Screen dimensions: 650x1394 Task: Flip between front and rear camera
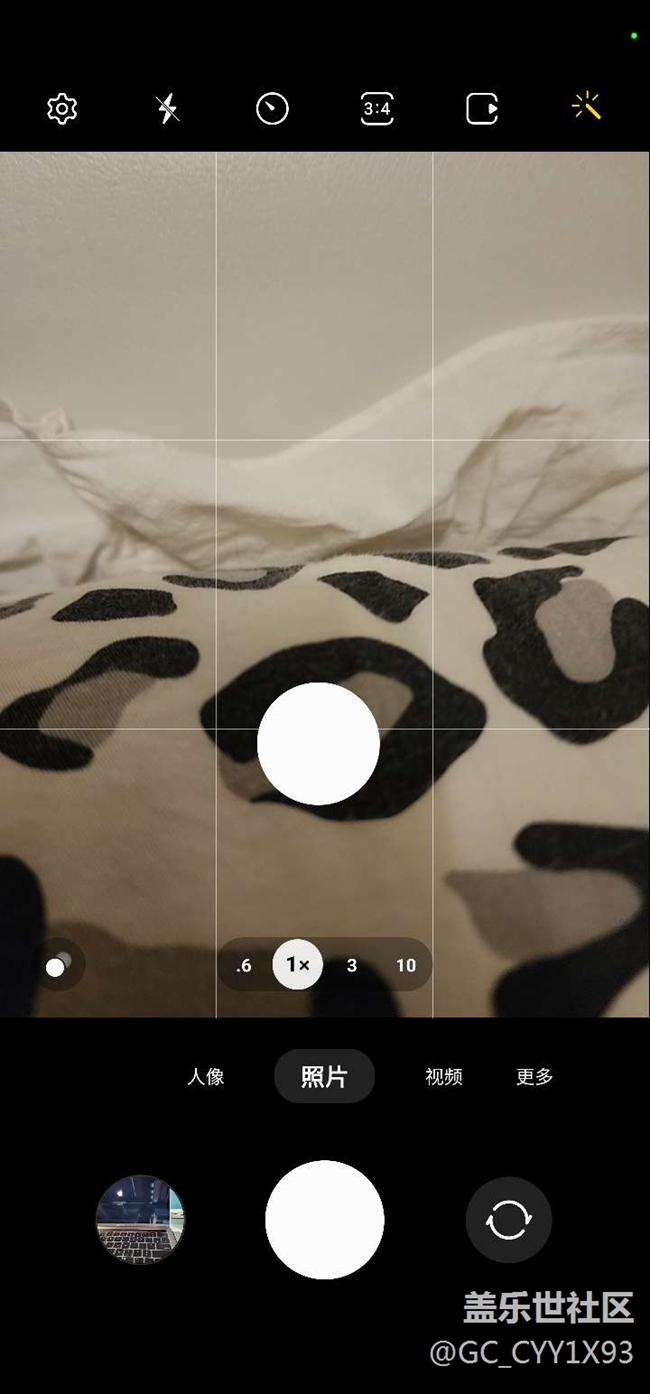click(x=508, y=1220)
